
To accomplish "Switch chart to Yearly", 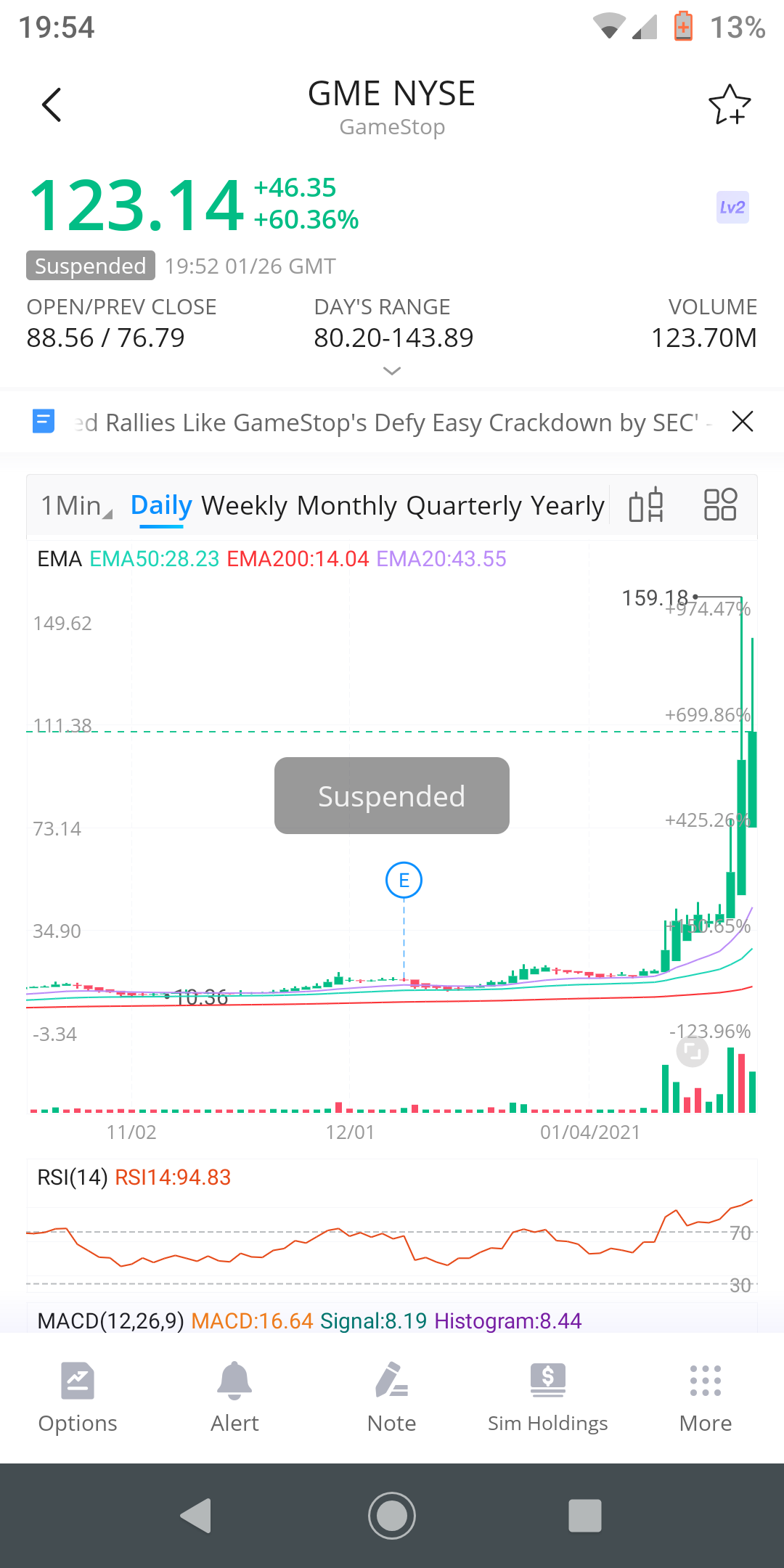I will coord(567,506).
